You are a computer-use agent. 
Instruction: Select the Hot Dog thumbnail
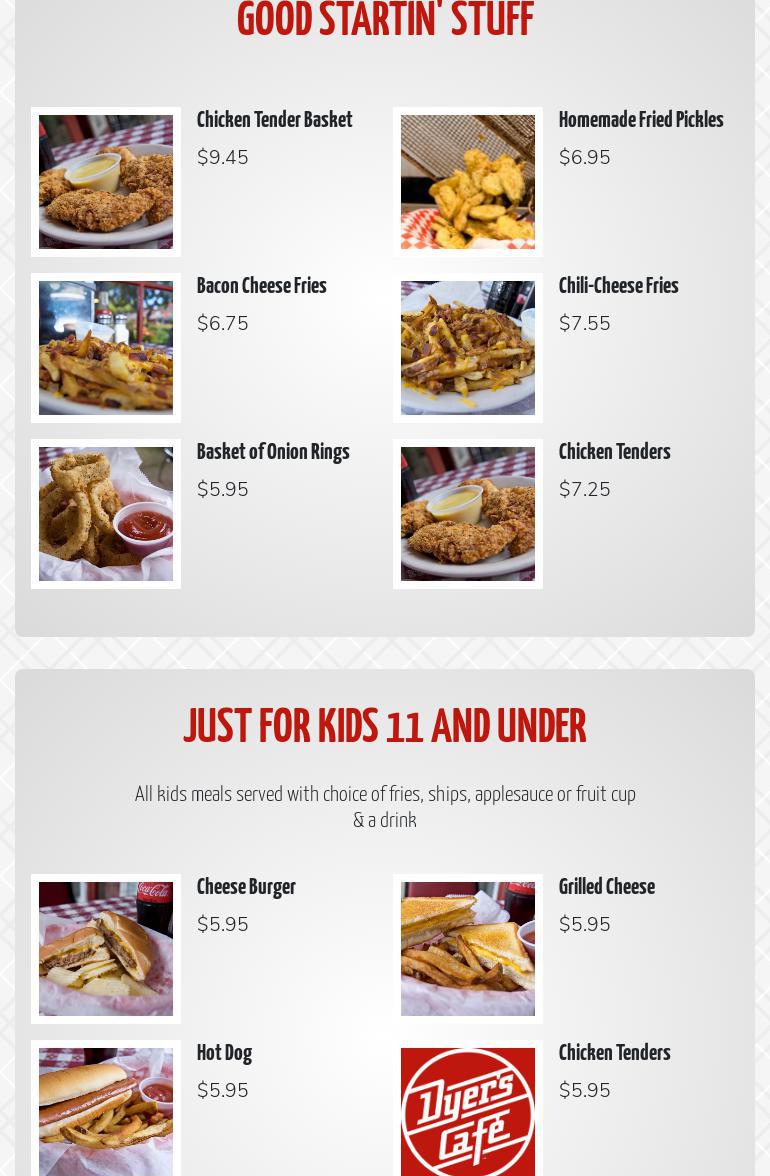pos(106,1112)
